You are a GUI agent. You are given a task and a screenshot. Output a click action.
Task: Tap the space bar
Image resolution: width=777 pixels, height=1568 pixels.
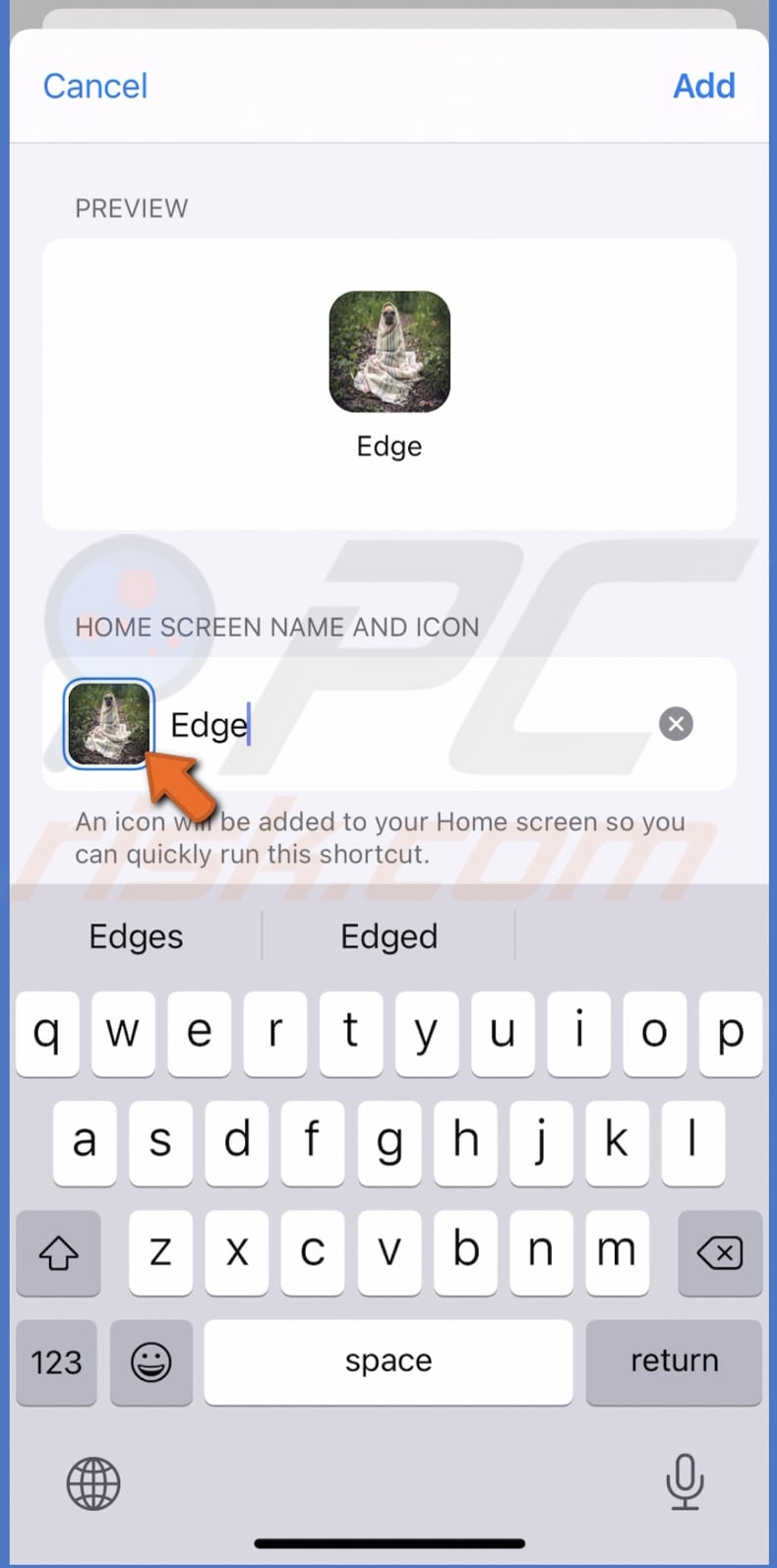tap(388, 1361)
